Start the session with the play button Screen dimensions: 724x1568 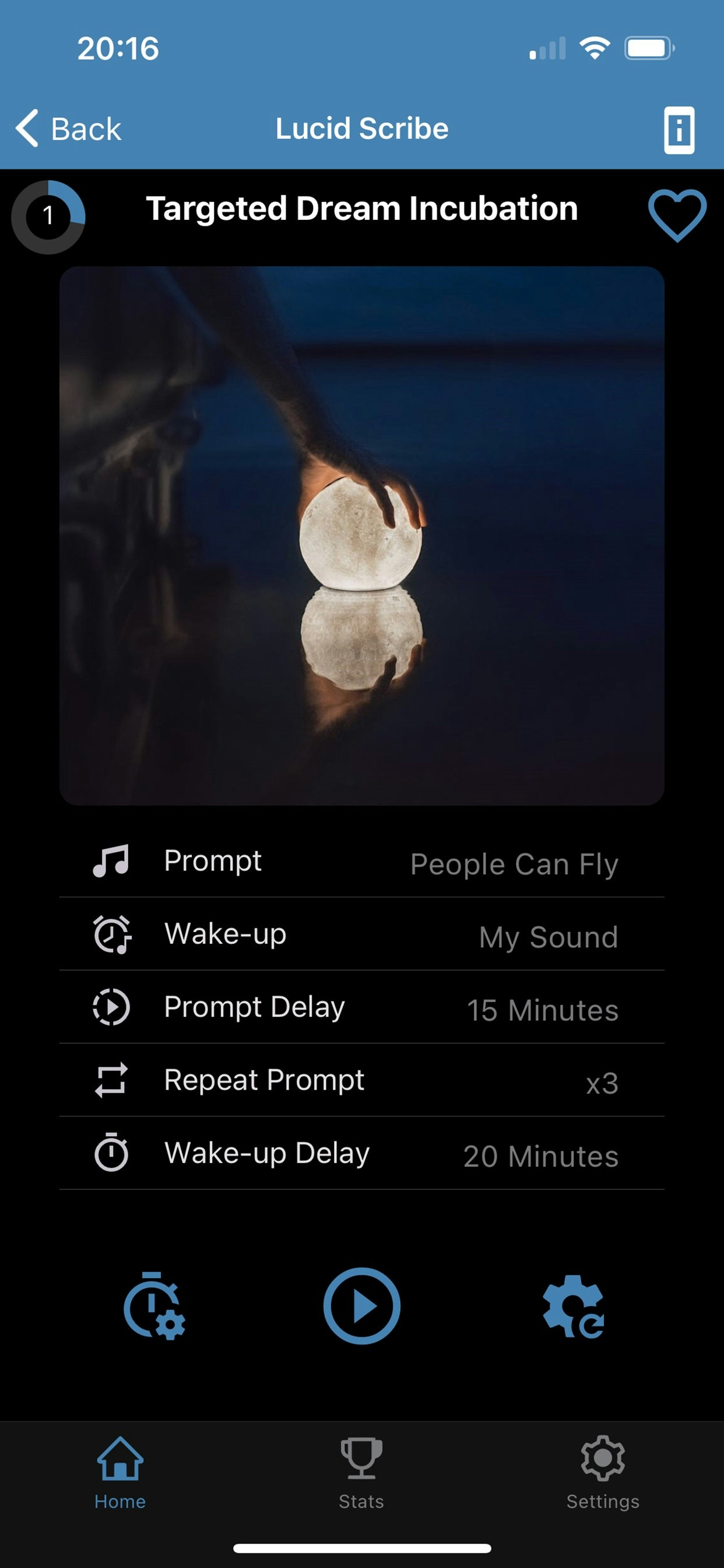[362, 1305]
